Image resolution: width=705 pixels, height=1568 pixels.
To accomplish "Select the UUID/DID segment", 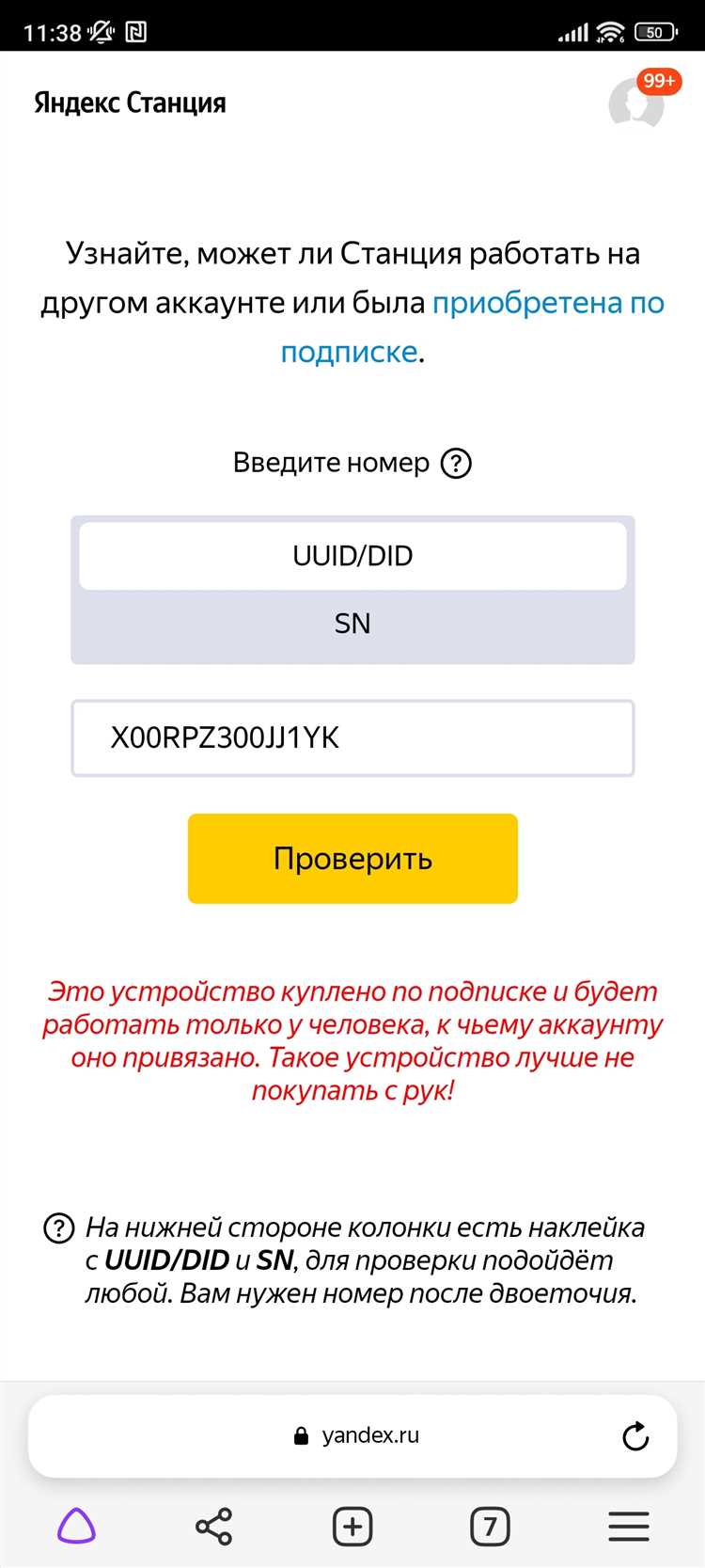I will pyautogui.click(x=352, y=556).
